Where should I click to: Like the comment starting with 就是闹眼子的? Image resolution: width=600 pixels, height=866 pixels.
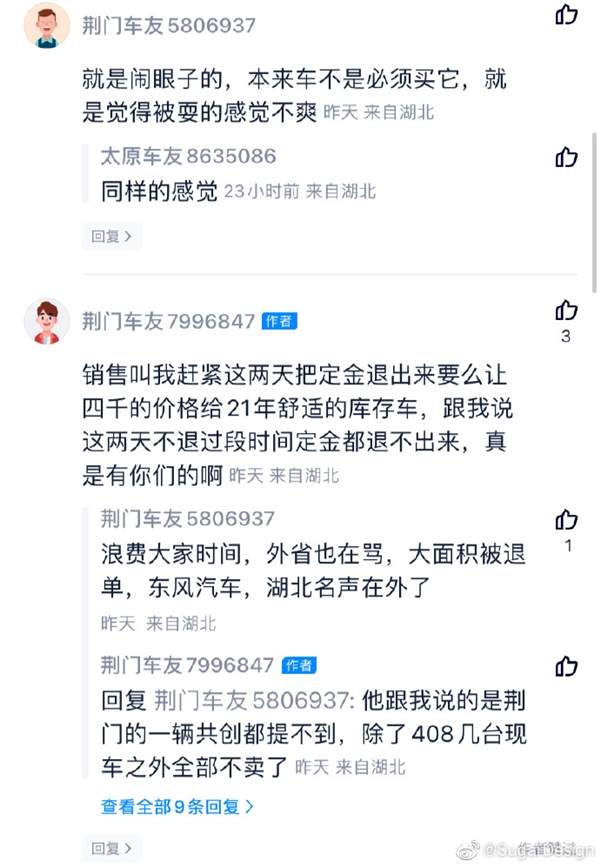click(x=566, y=14)
